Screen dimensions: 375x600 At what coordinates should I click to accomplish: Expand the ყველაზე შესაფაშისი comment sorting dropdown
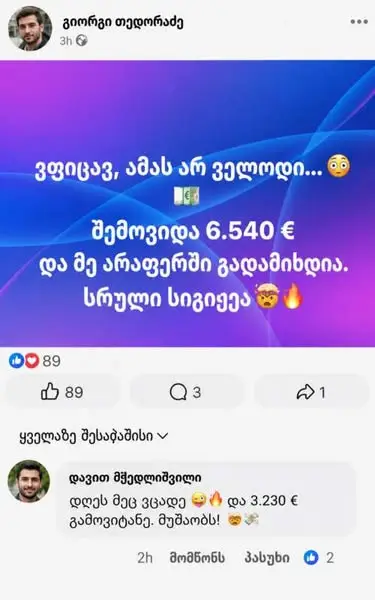(x=94, y=436)
